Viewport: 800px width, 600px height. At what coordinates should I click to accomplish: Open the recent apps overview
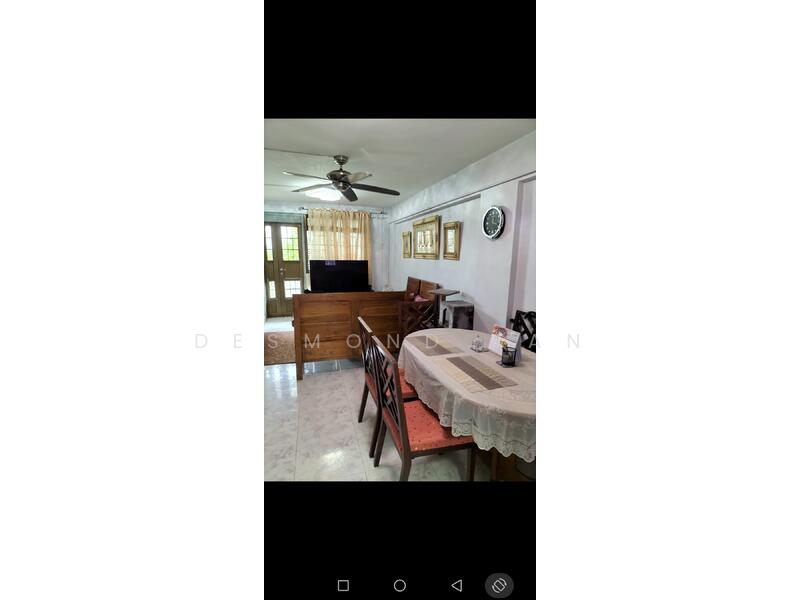pos(343,585)
